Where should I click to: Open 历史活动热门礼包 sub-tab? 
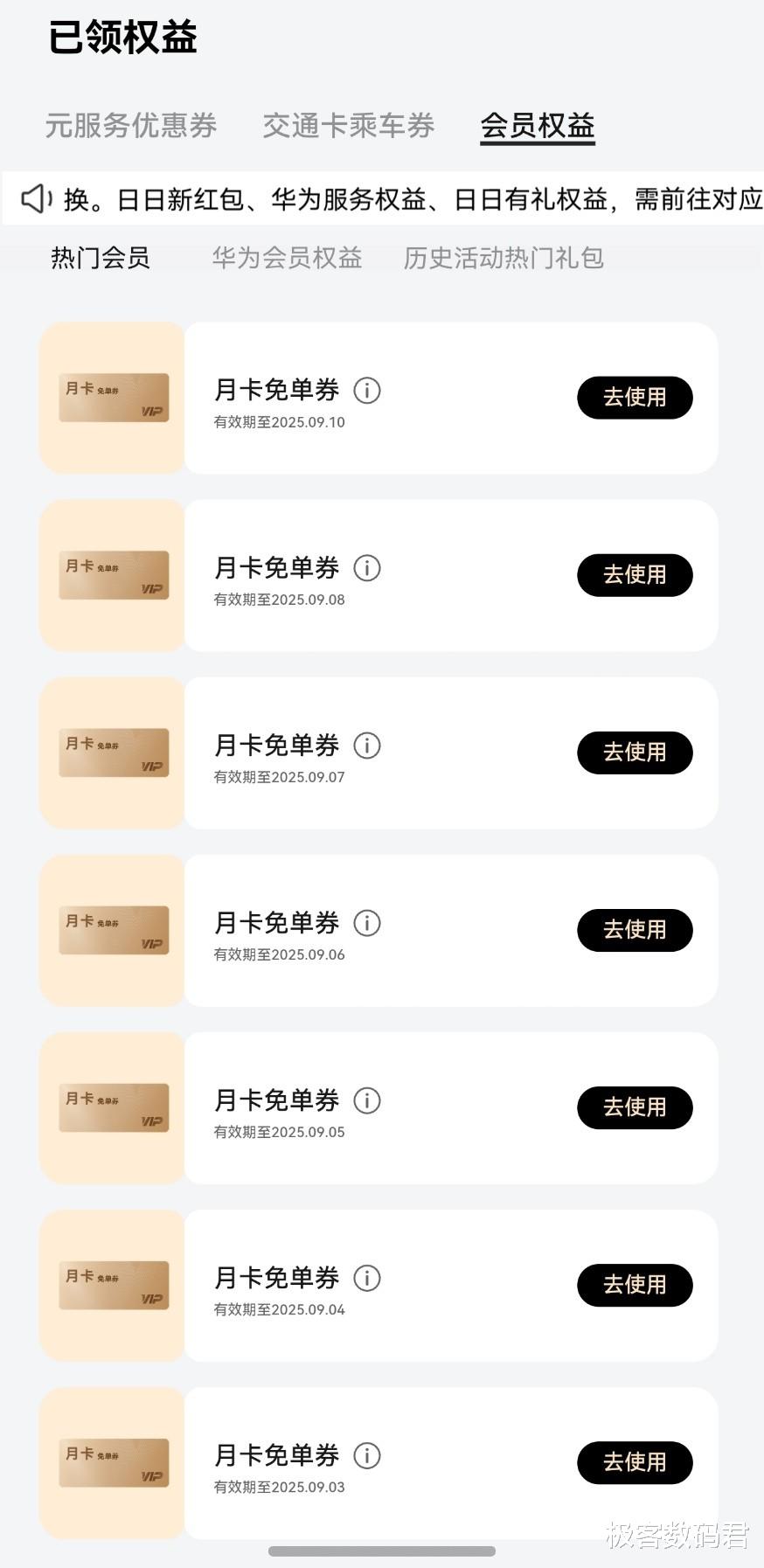point(504,258)
